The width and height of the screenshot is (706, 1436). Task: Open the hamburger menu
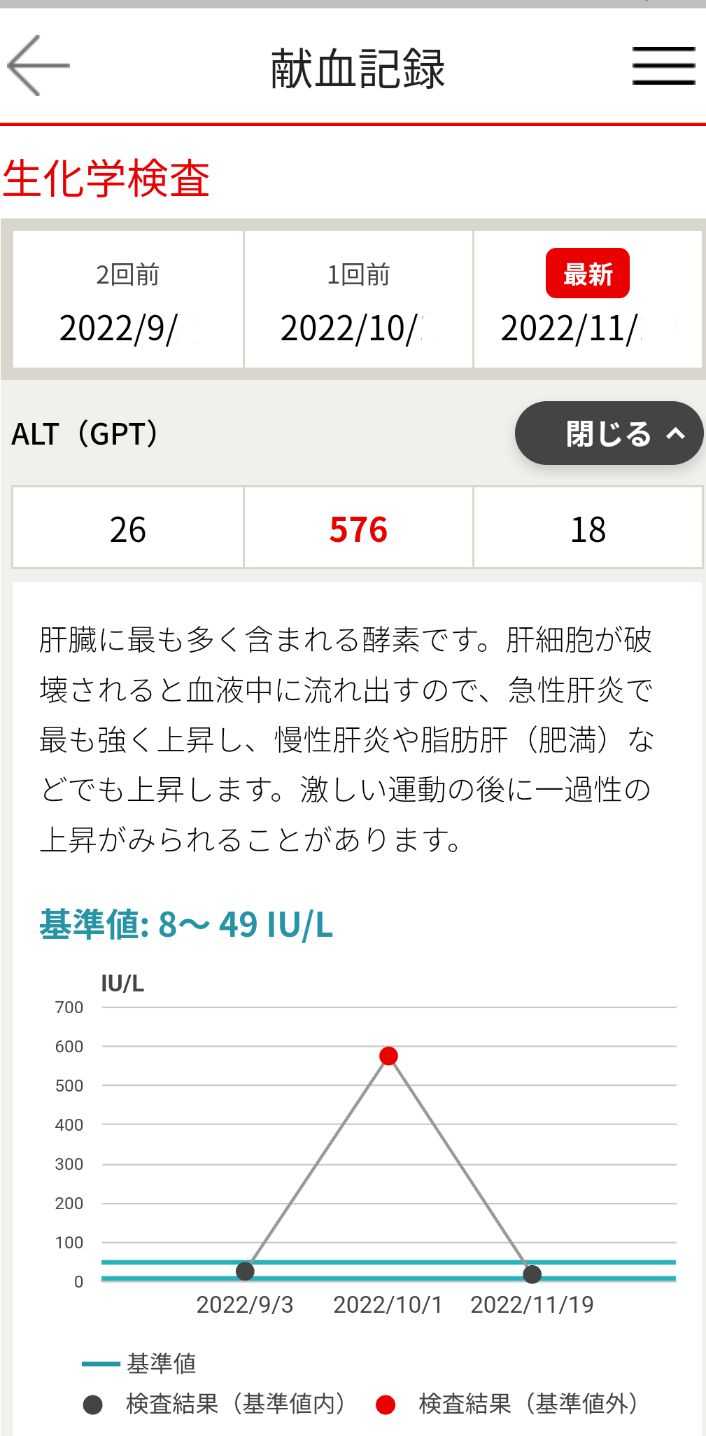point(663,66)
